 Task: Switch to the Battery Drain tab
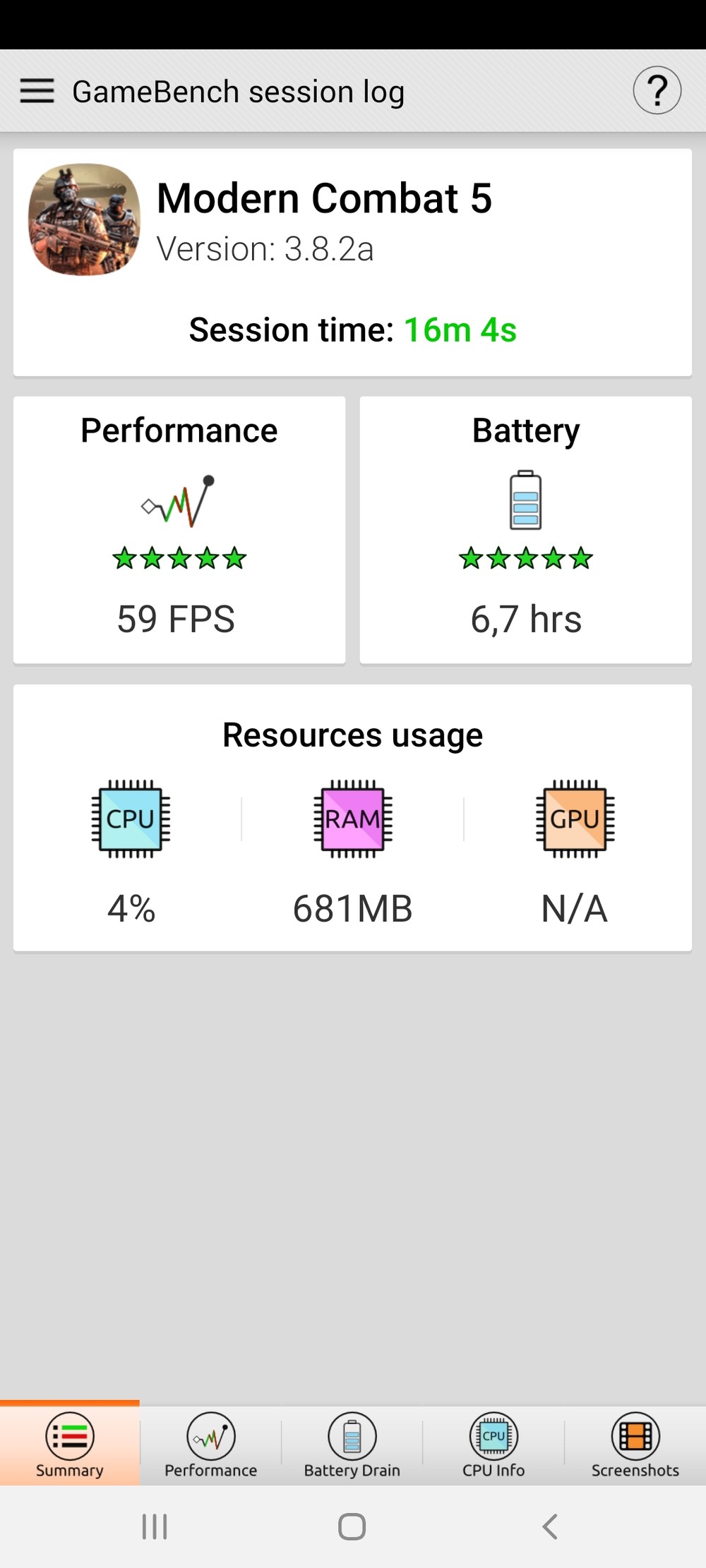pos(352,1445)
